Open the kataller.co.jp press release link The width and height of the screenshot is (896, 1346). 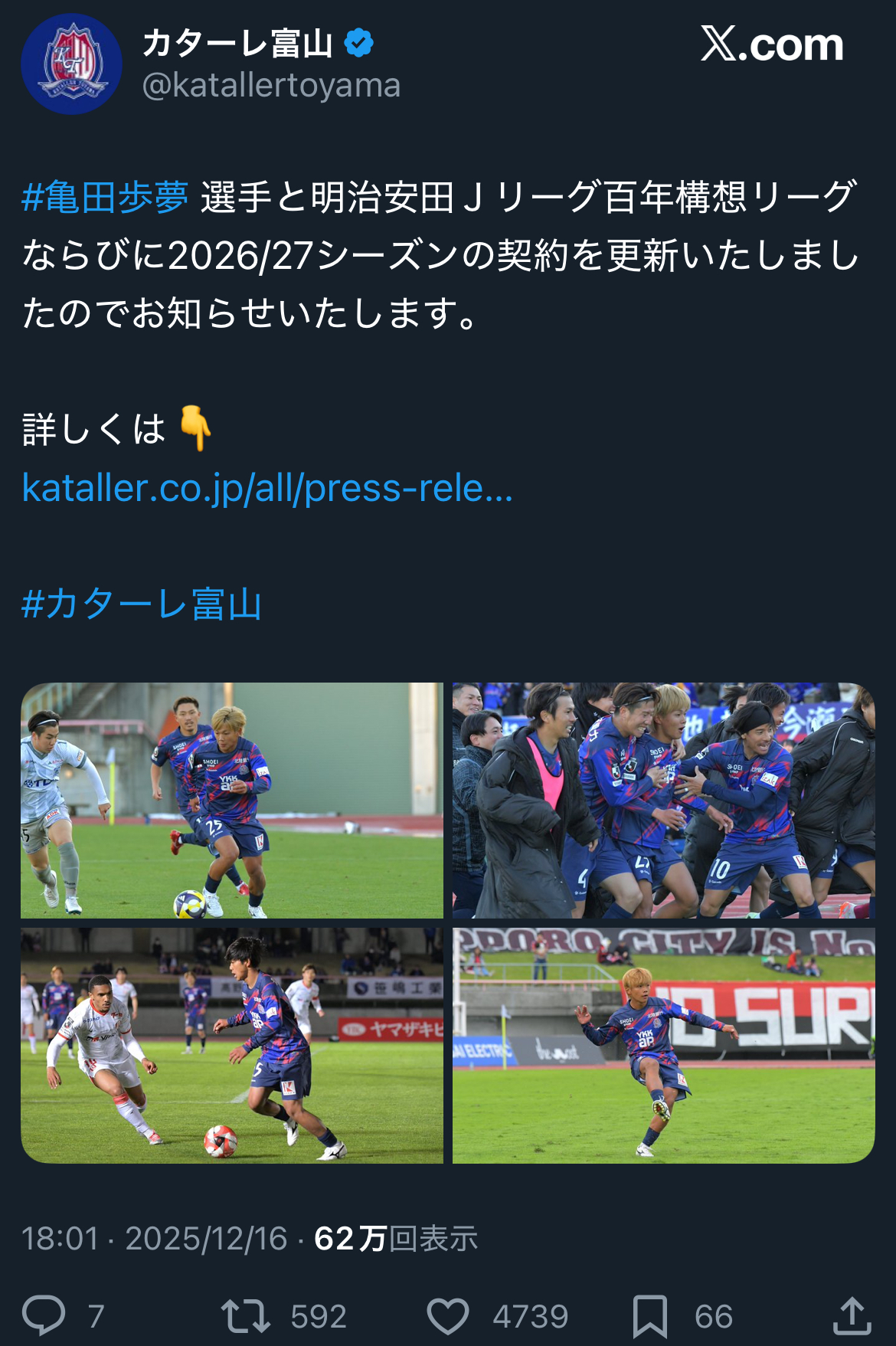pos(267,488)
